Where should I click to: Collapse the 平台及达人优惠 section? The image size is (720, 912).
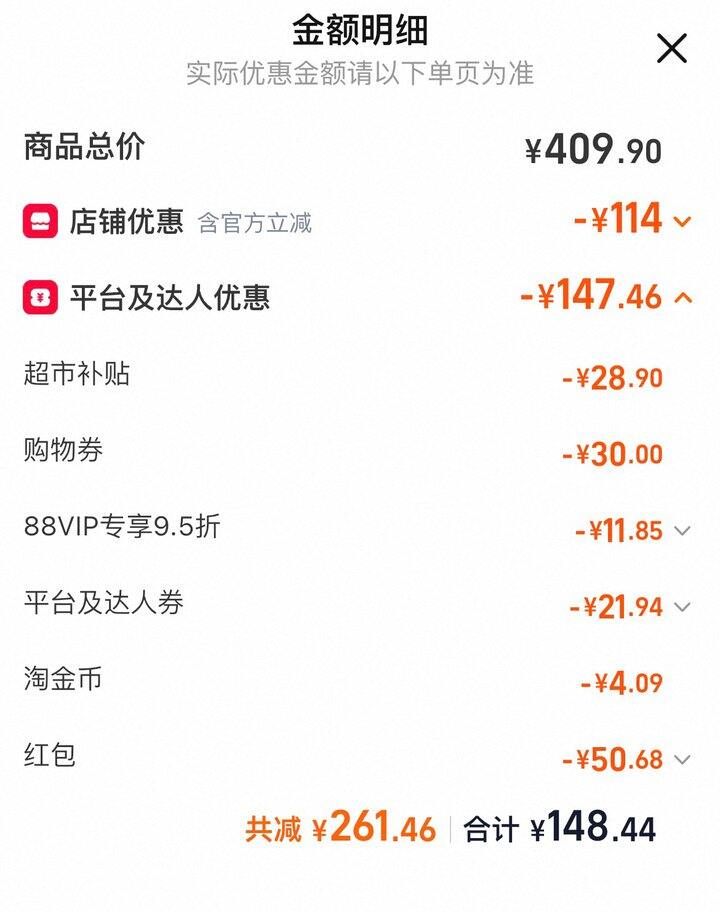pyautogui.click(x=683, y=297)
